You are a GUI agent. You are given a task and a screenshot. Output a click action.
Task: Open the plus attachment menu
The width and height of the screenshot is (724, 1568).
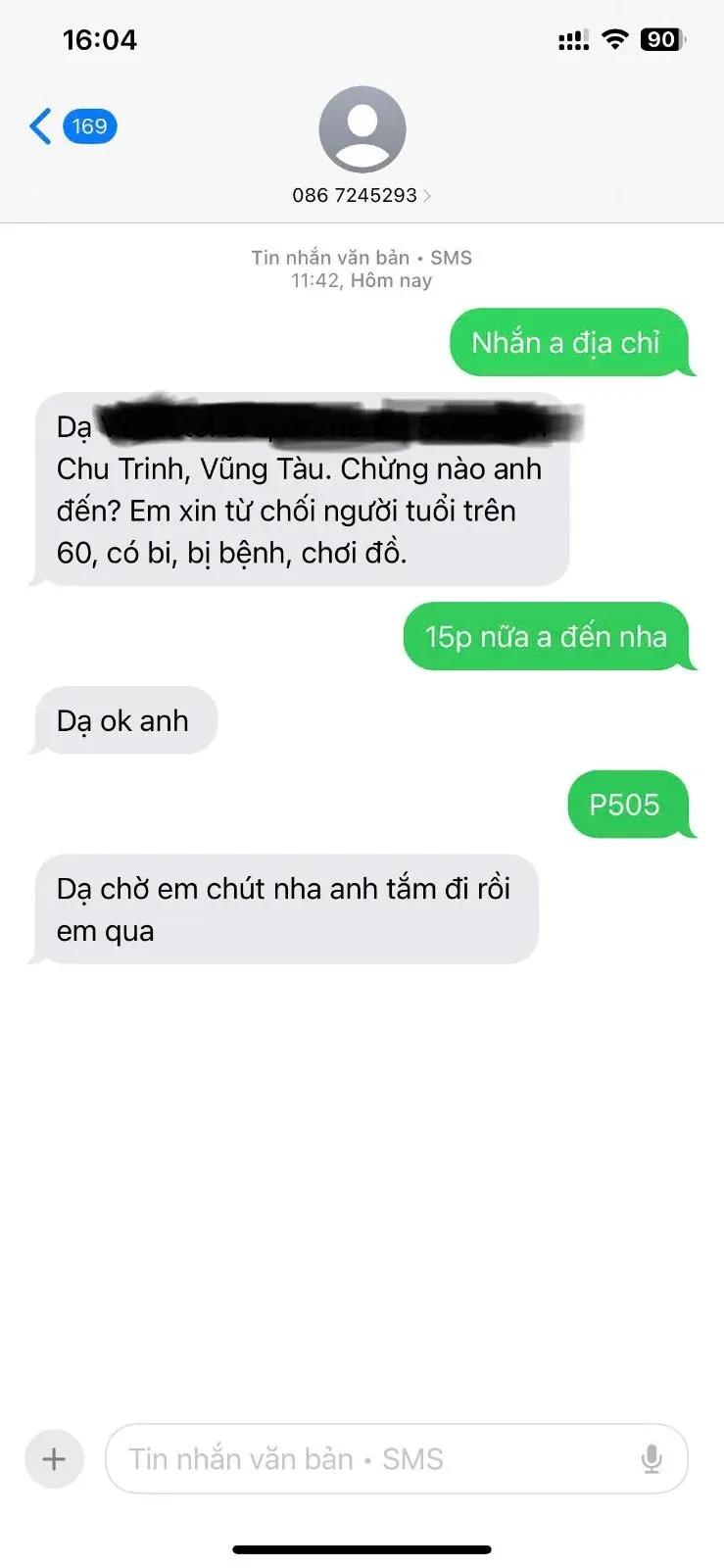[54, 1459]
